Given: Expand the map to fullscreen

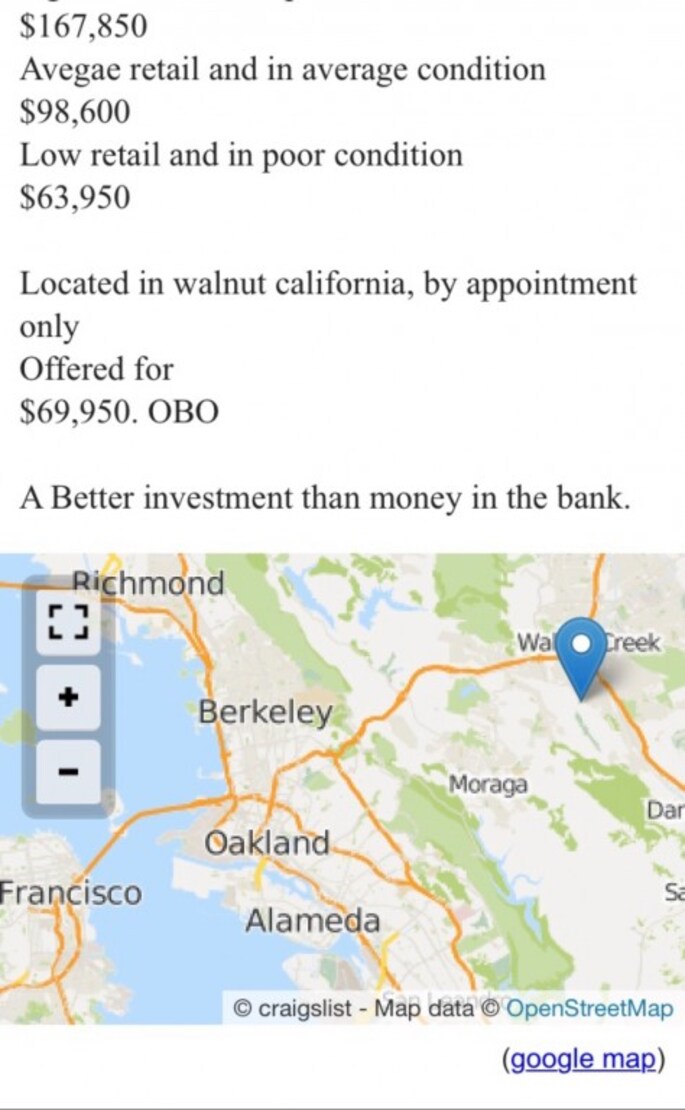Looking at the screenshot, I should (x=68, y=622).
